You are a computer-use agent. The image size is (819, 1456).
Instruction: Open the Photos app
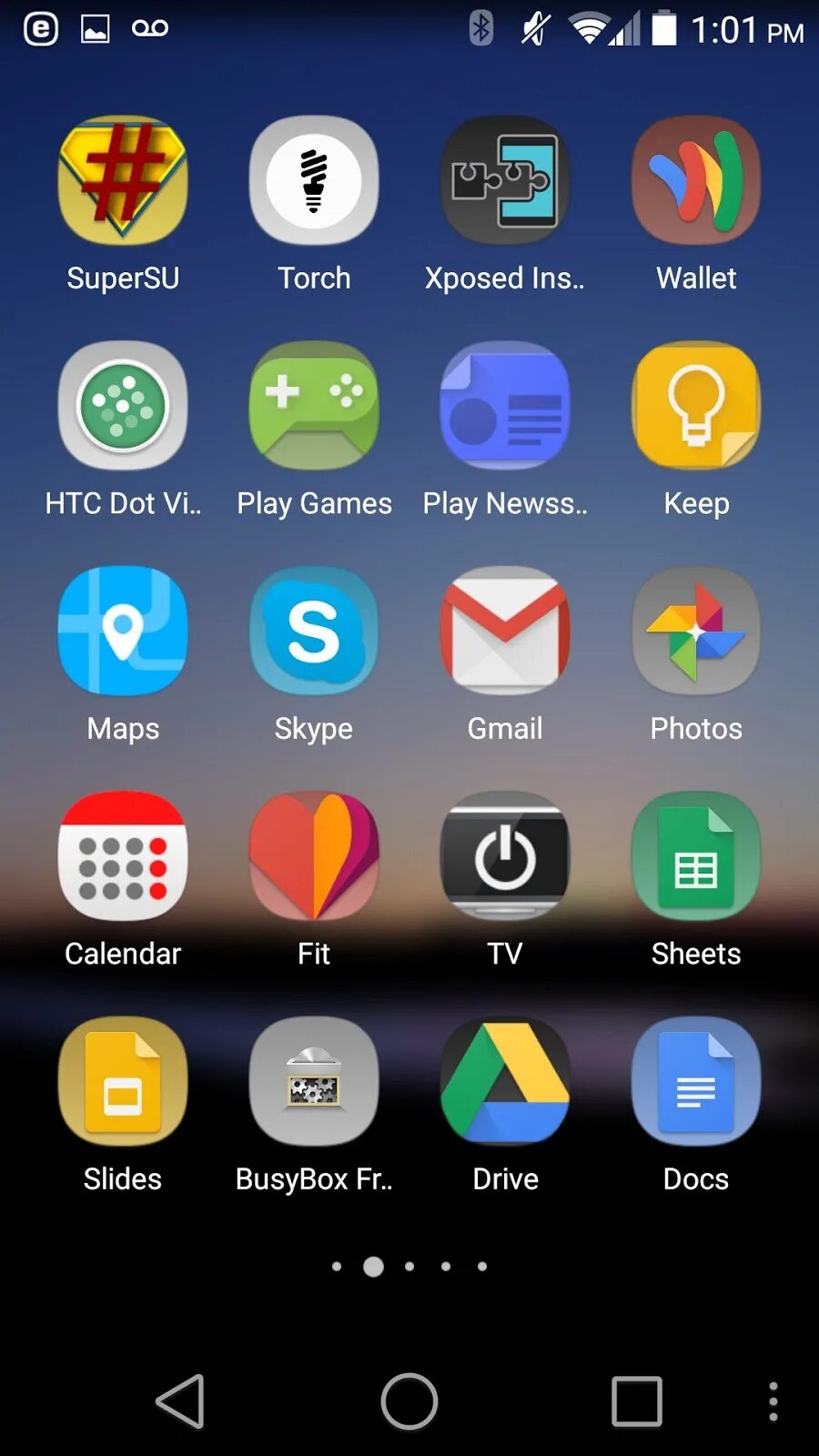(696, 631)
